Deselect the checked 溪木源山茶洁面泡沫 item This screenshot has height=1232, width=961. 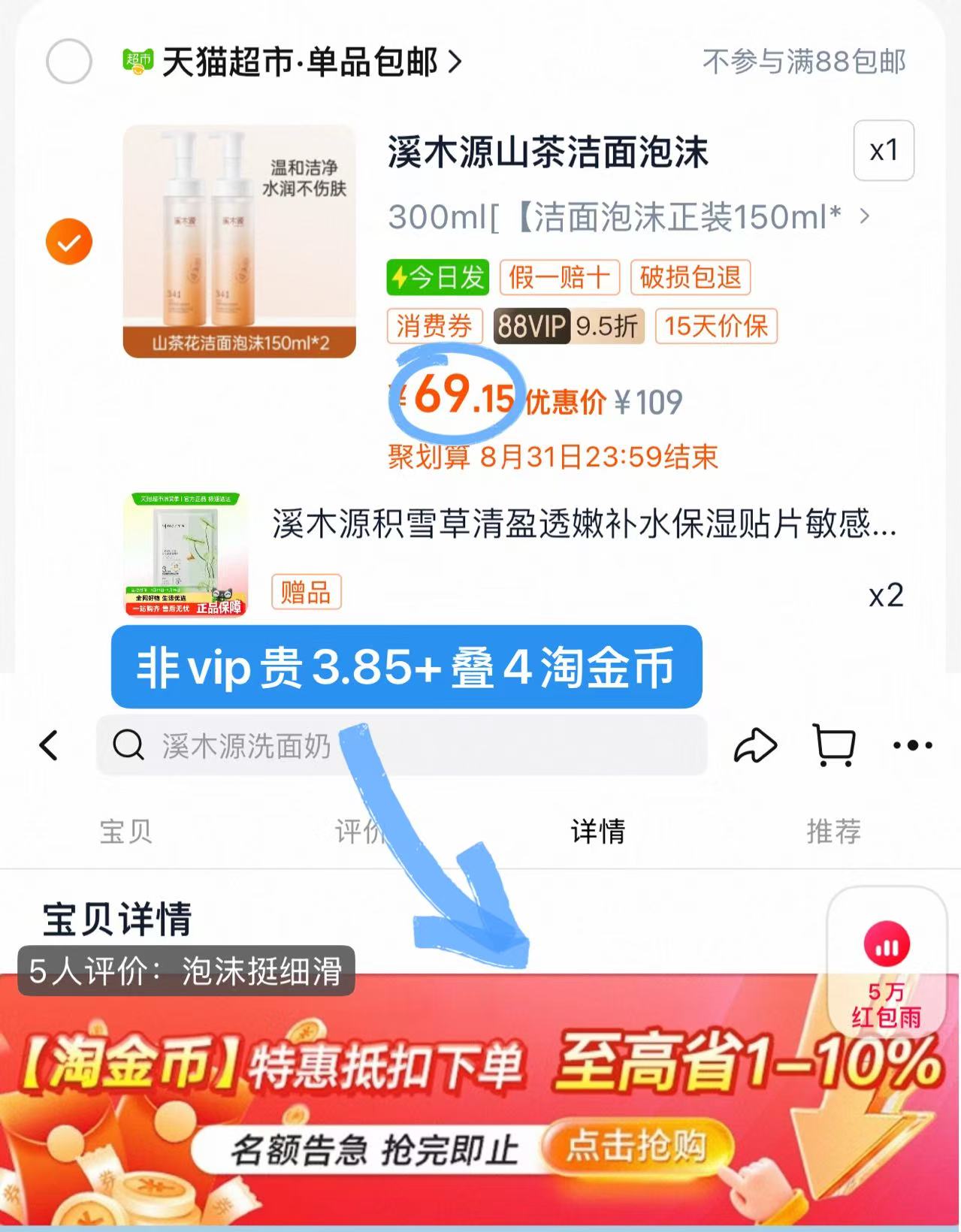(68, 241)
